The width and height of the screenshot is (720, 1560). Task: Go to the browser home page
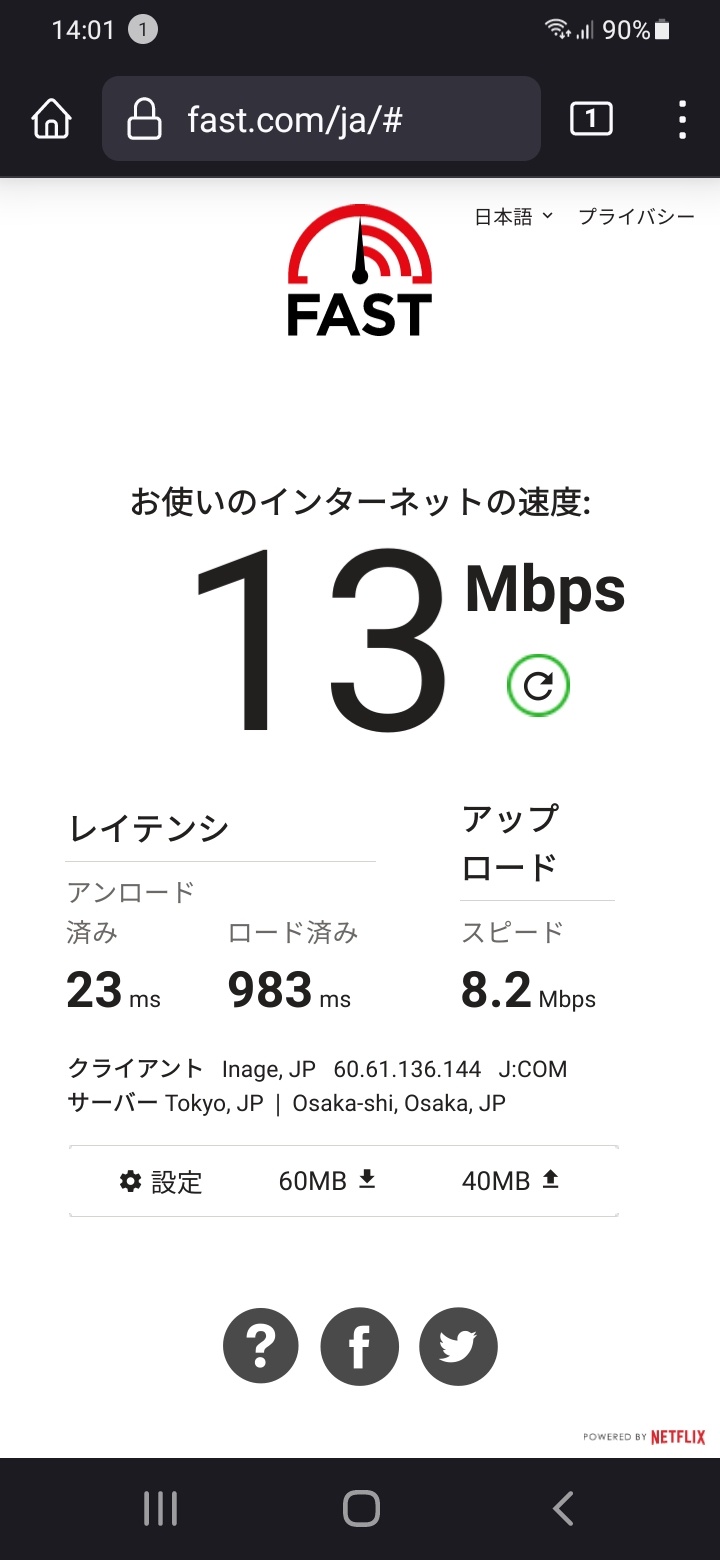pos(52,120)
